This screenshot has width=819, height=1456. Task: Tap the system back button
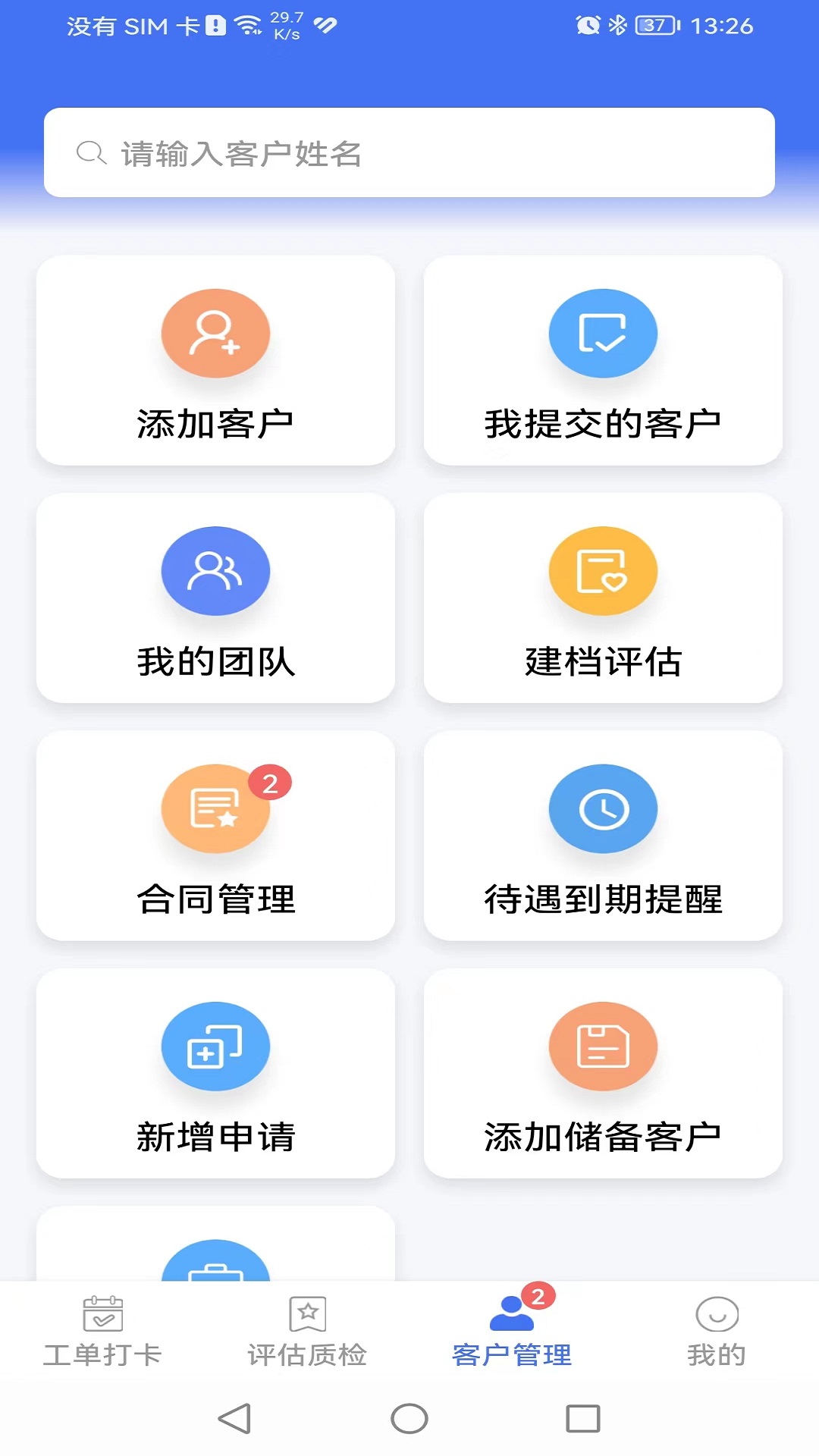pos(235,1418)
